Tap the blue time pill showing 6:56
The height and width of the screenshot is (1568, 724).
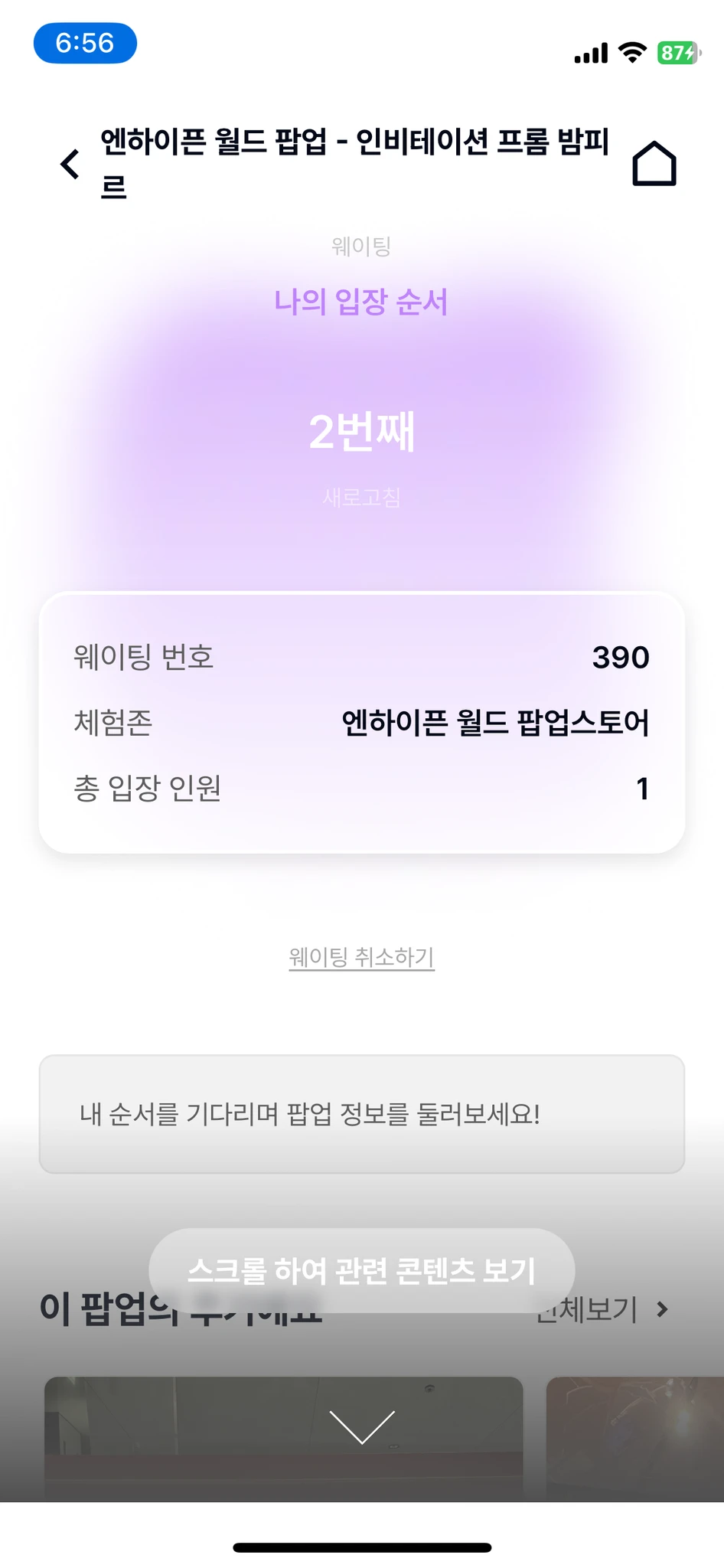point(86,44)
